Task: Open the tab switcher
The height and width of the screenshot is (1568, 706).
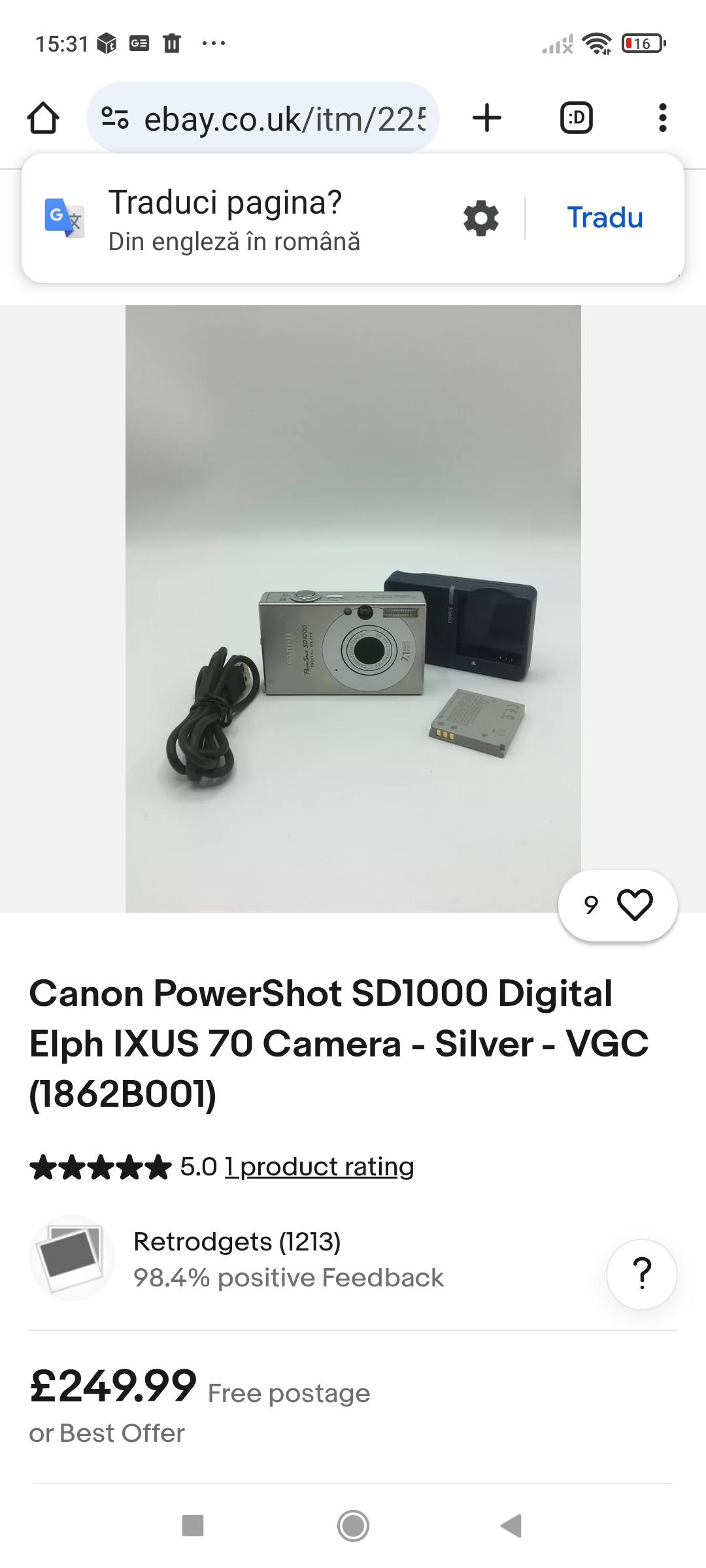Action: pos(576,118)
